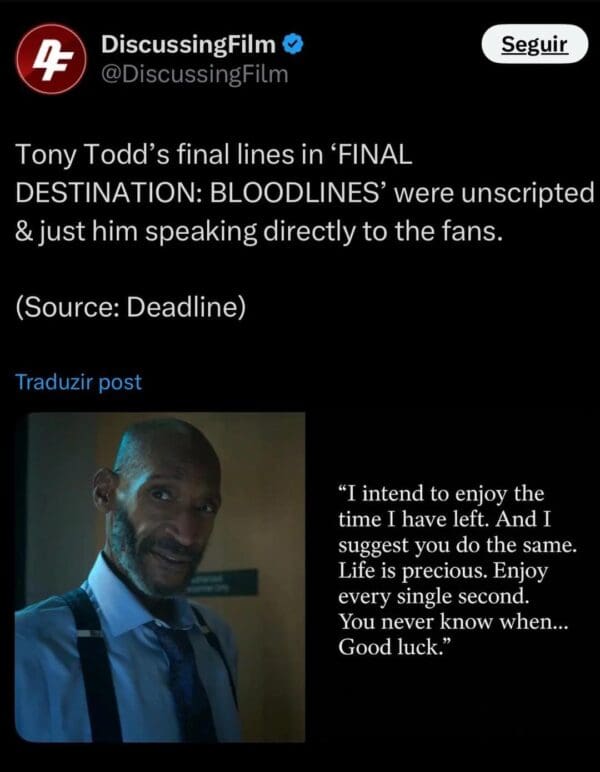Follow DiscussingFilm with the Seguir button
This screenshot has width=600, height=772.
coord(534,46)
